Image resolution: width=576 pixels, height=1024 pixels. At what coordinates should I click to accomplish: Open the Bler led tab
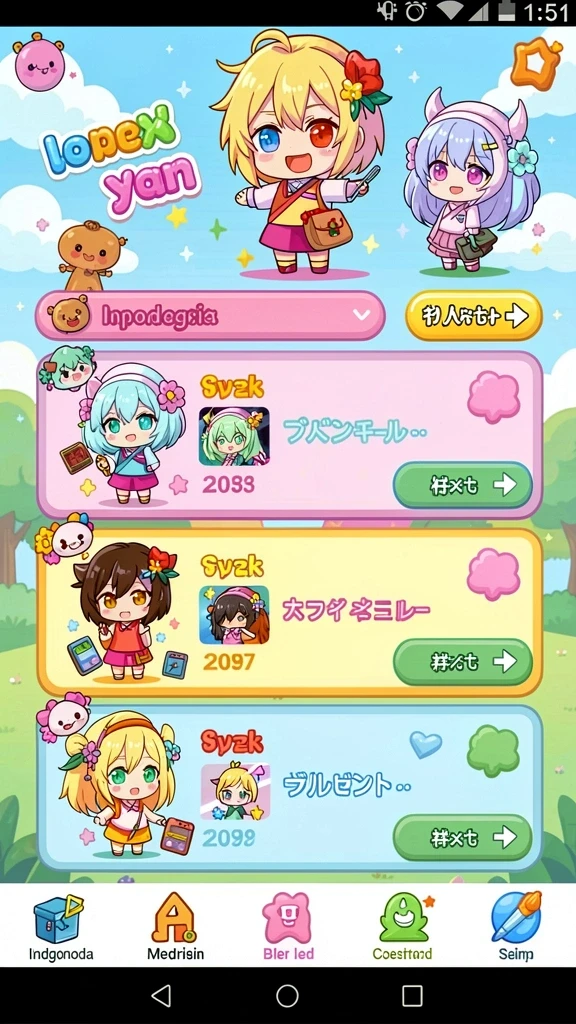pyautogui.click(x=288, y=929)
